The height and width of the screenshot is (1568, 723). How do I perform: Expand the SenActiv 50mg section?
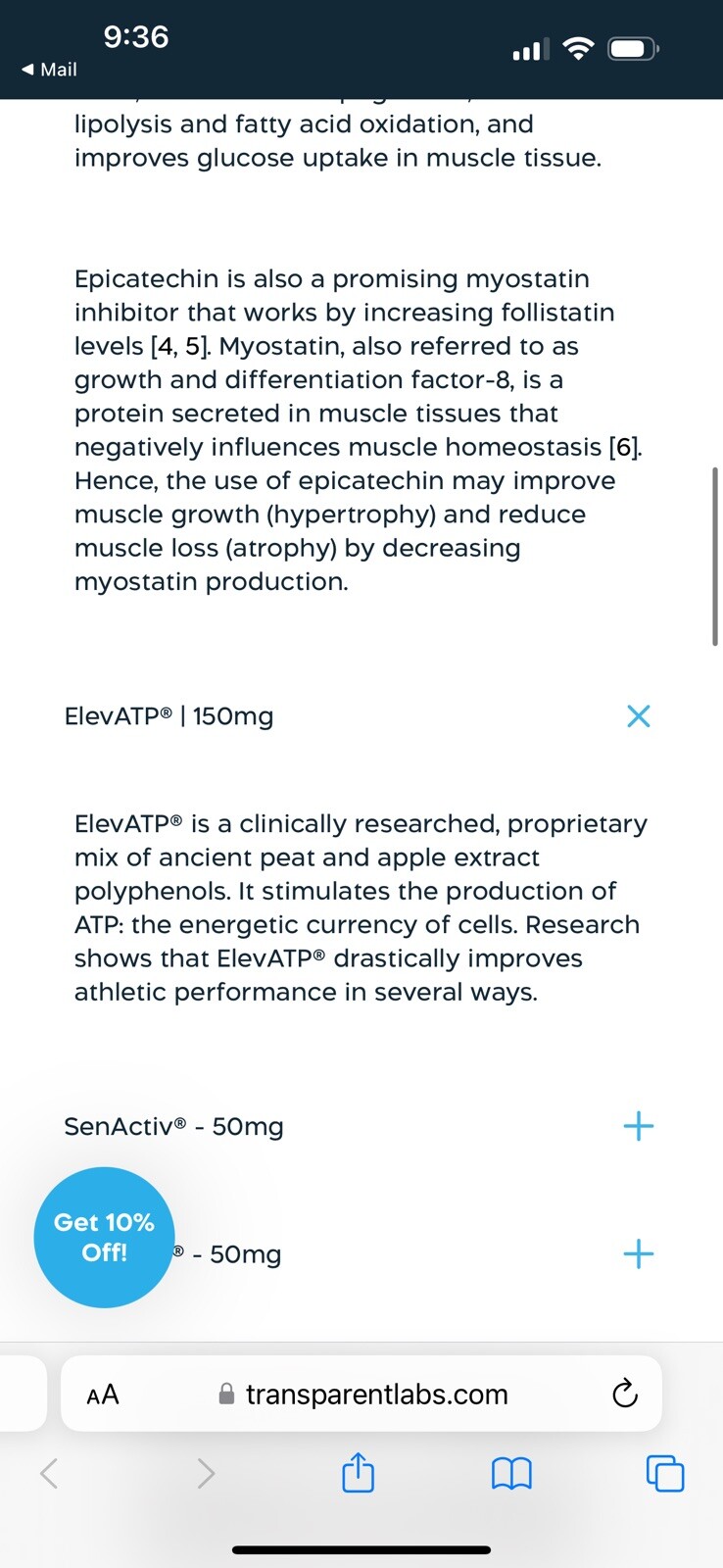pyautogui.click(x=638, y=1126)
